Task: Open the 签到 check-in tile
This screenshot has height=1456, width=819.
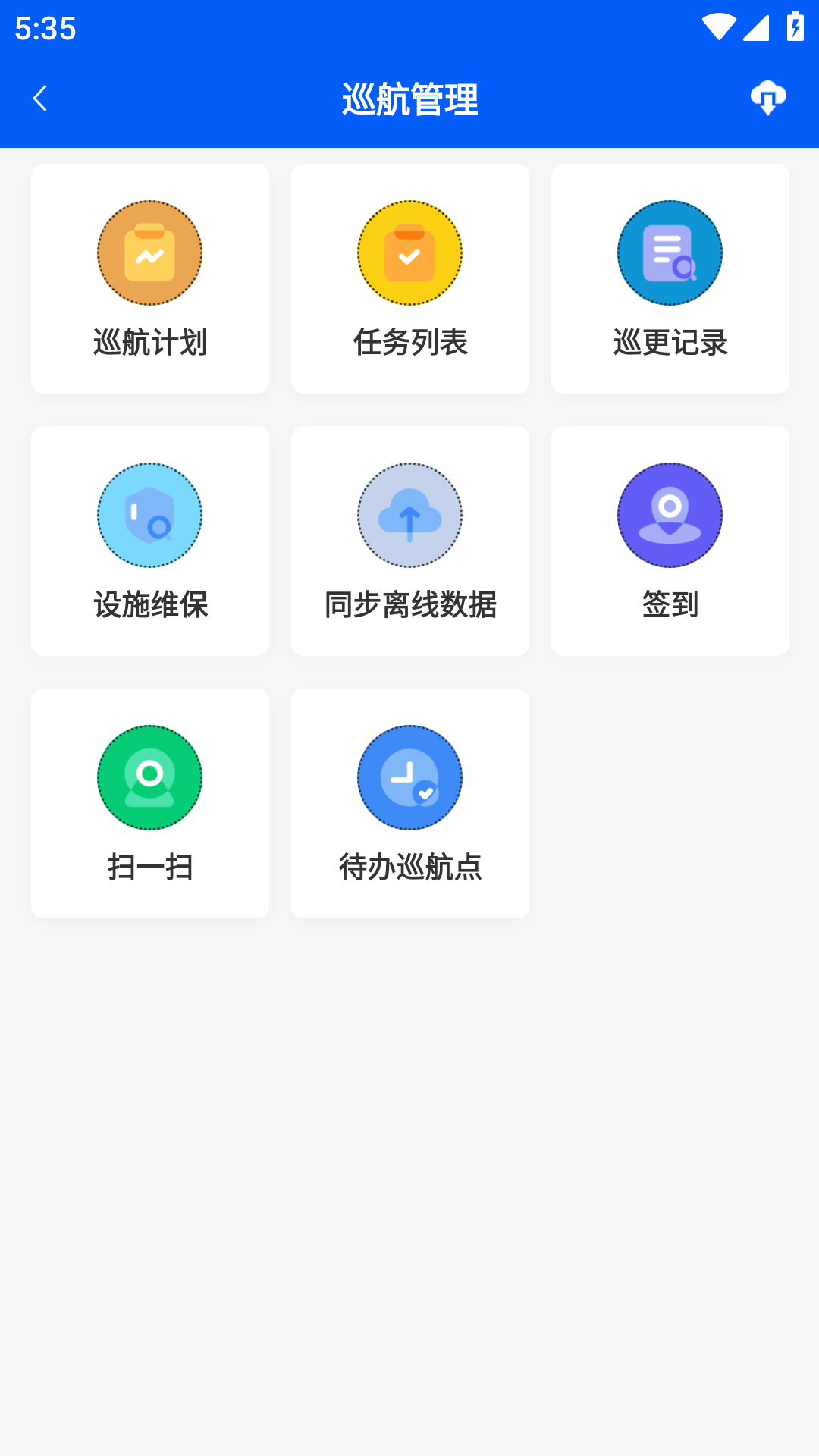Action: 670,541
